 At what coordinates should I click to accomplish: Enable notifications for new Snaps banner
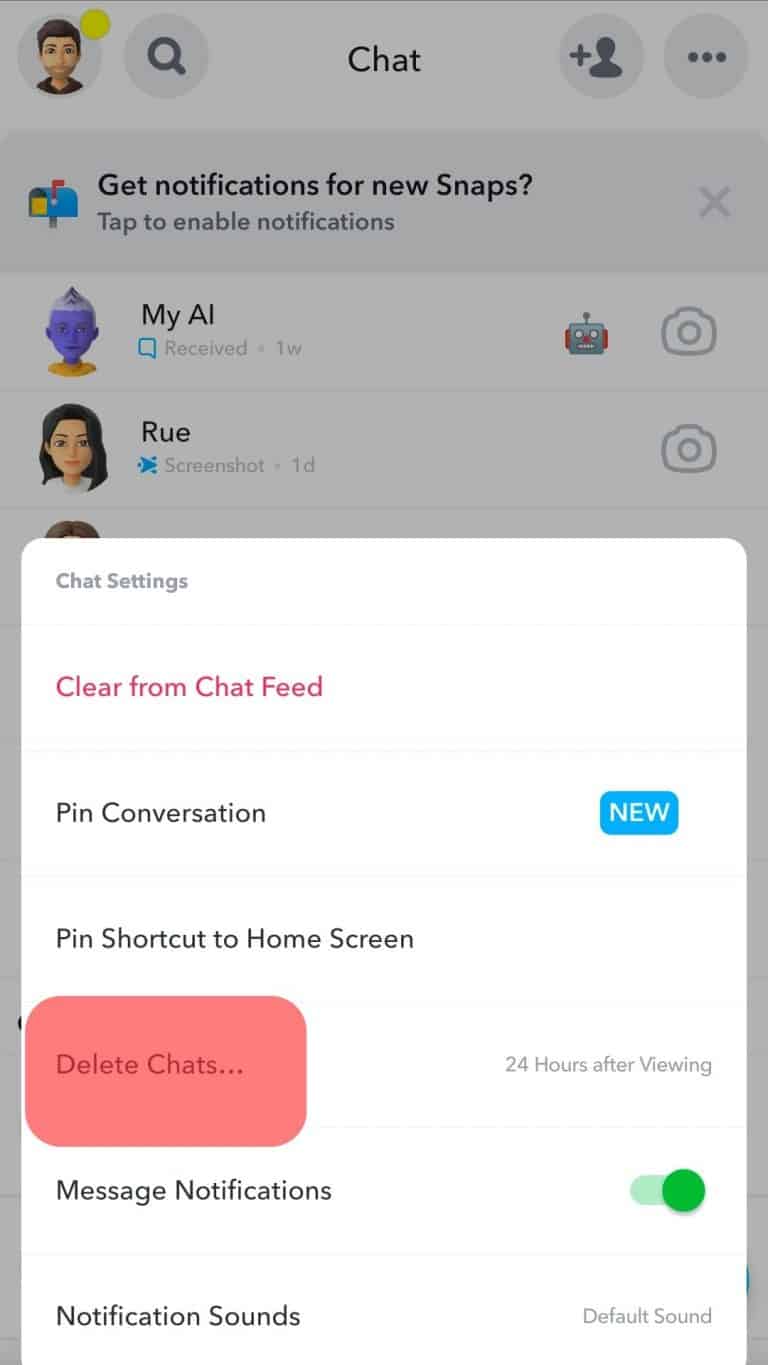point(314,202)
